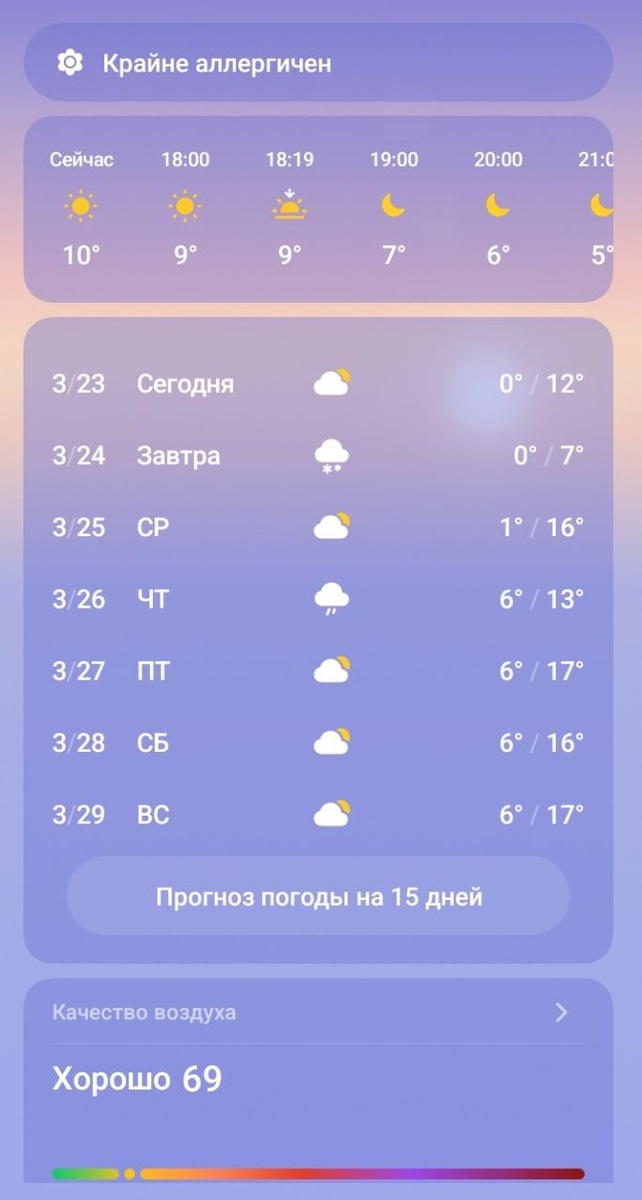This screenshot has width=642, height=1200.
Task: View forecast for СР 3/25
Action: [318, 527]
